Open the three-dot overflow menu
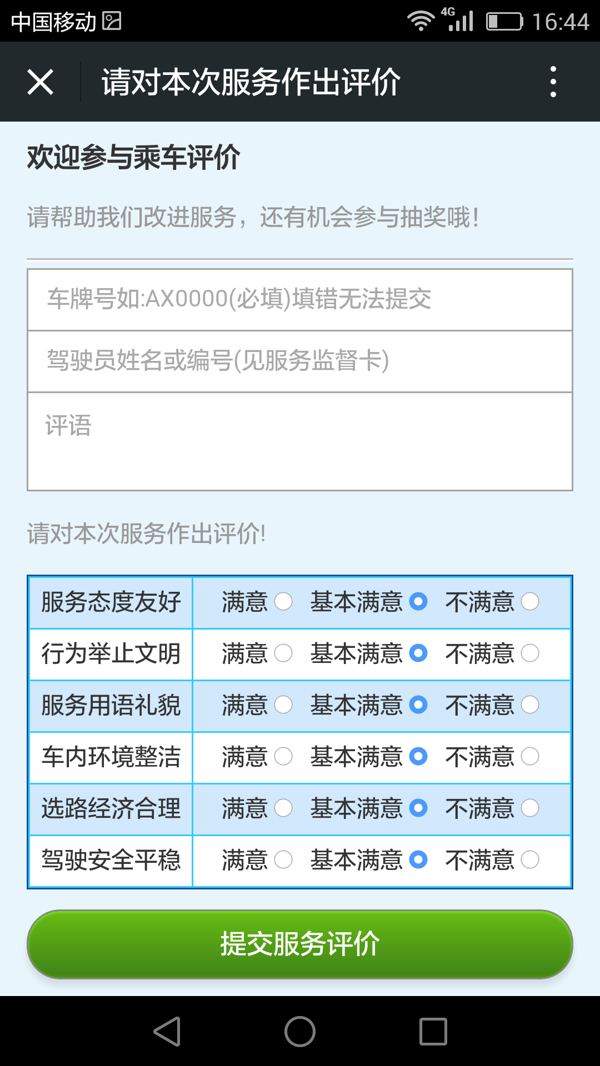The image size is (600, 1066). pos(553,82)
